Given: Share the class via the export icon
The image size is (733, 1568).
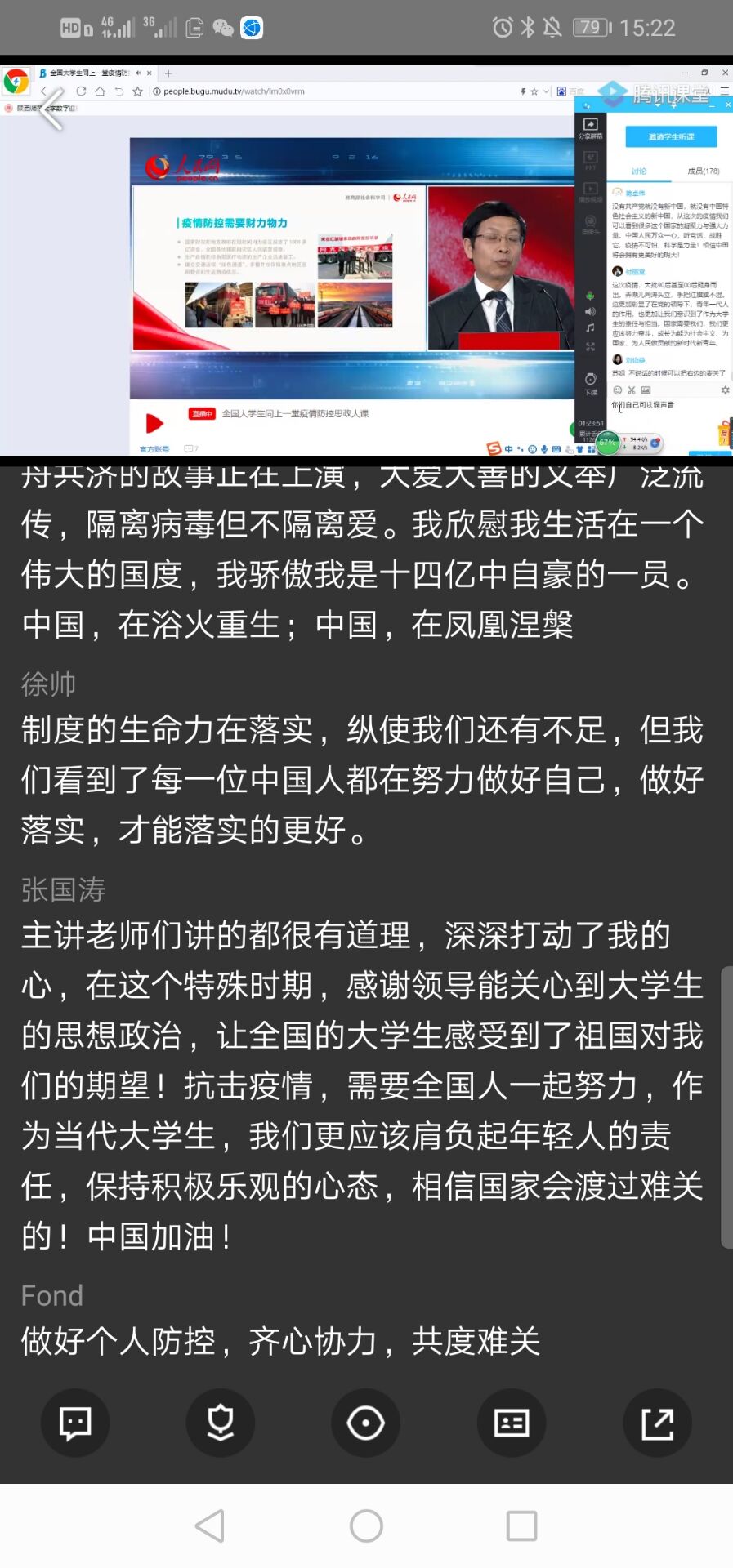Looking at the screenshot, I should (657, 1423).
